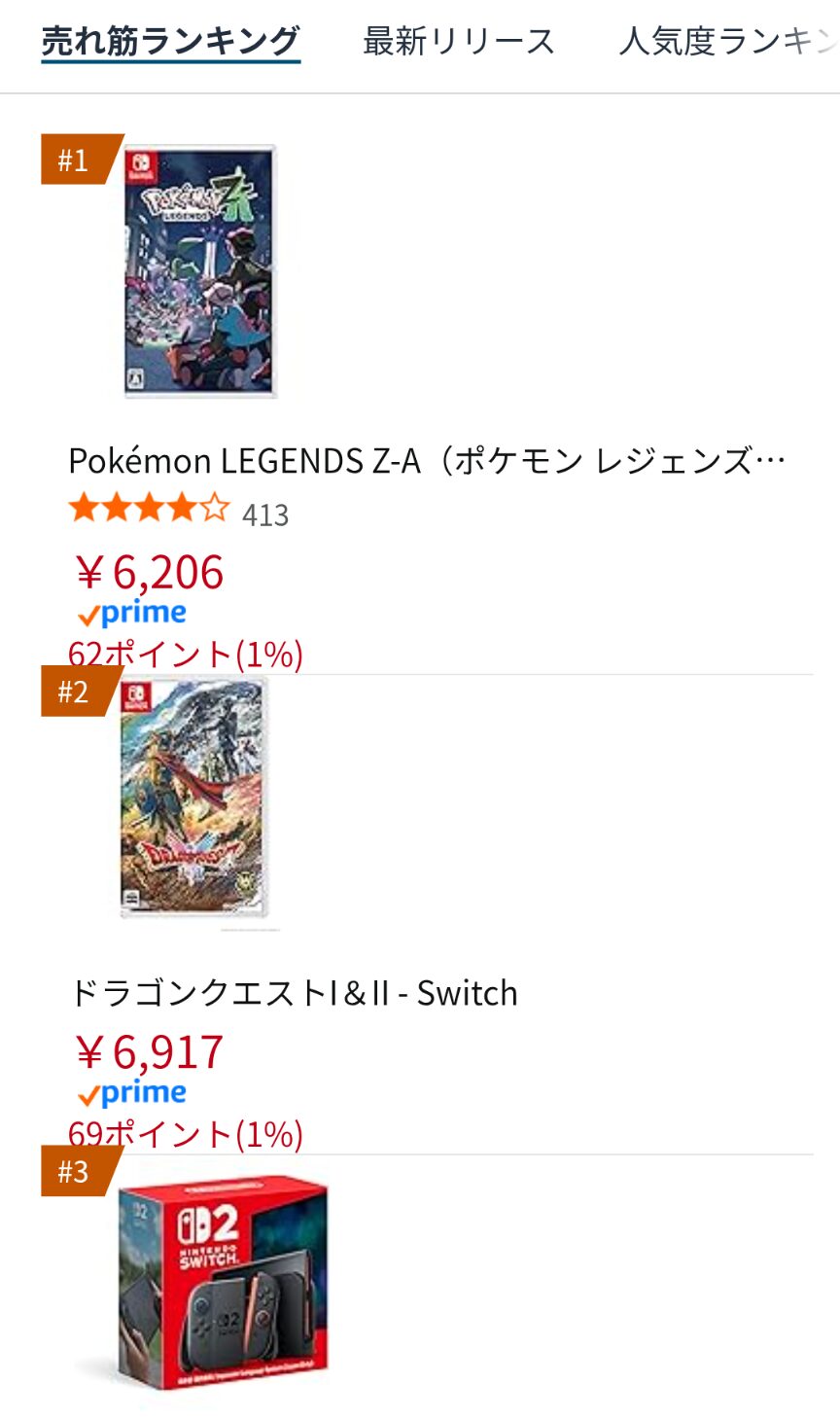Open the ドラゴンクエストI&II - Switch title link

(293, 993)
